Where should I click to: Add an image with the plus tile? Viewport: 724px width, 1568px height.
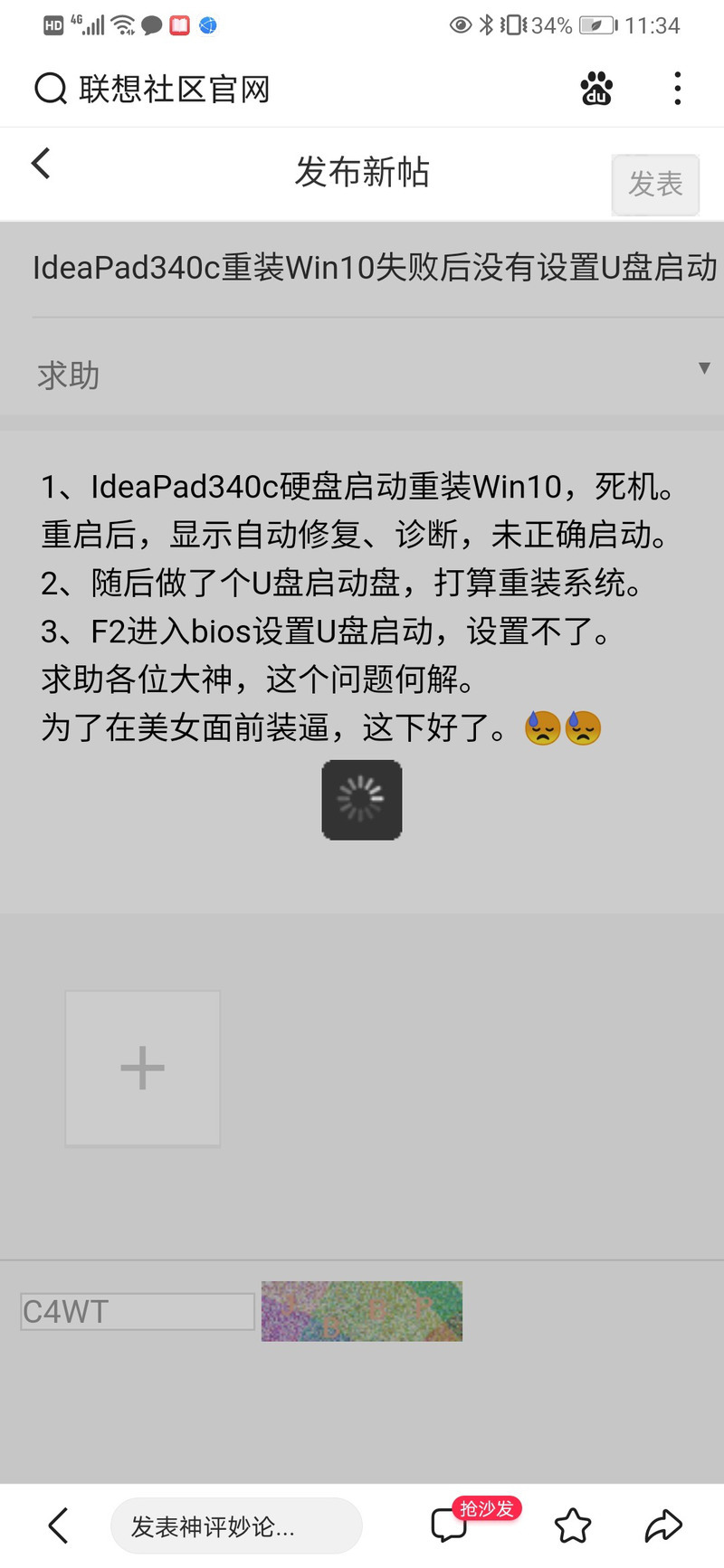143,1068
